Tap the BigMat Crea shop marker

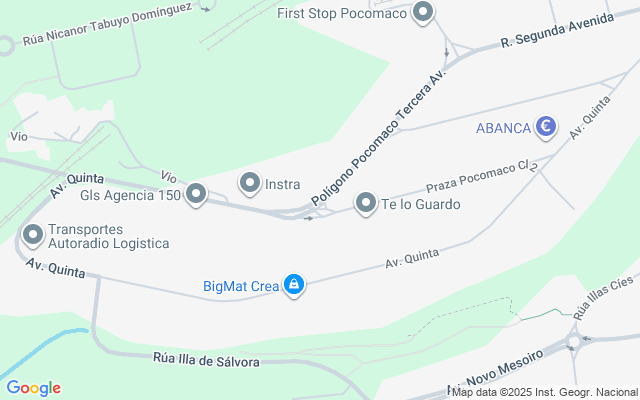pyautogui.click(x=293, y=286)
